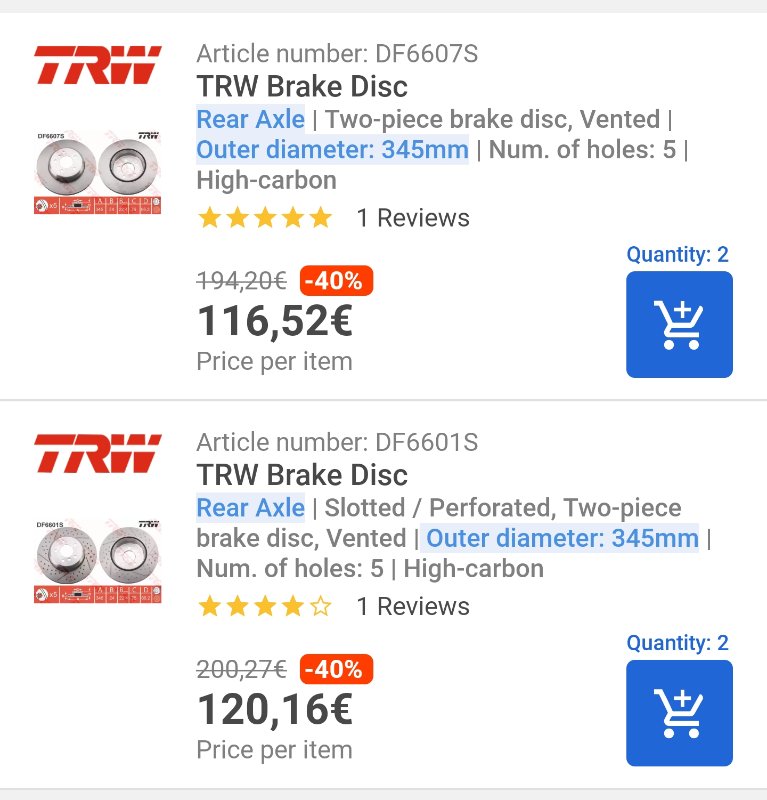767x800 pixels.
Task: View reviews for DF6607S brake disc
Action: [x=412, y=218]
